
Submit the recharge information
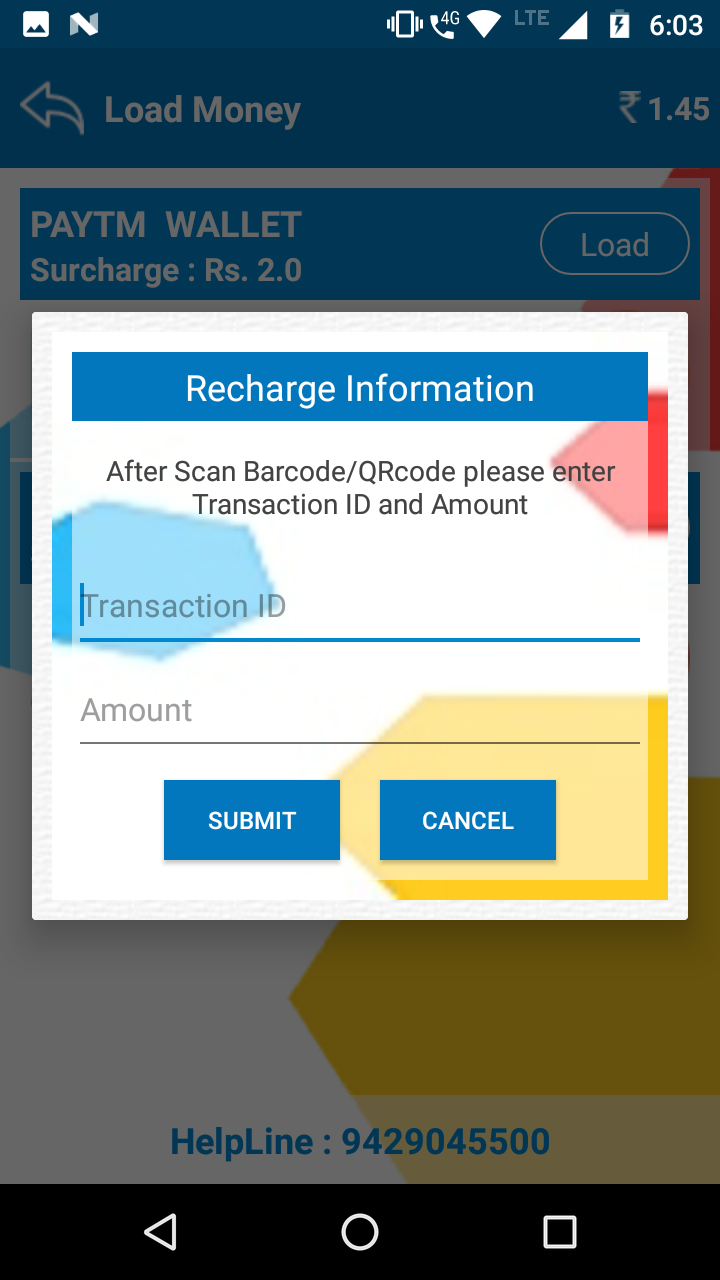point(252,820)
